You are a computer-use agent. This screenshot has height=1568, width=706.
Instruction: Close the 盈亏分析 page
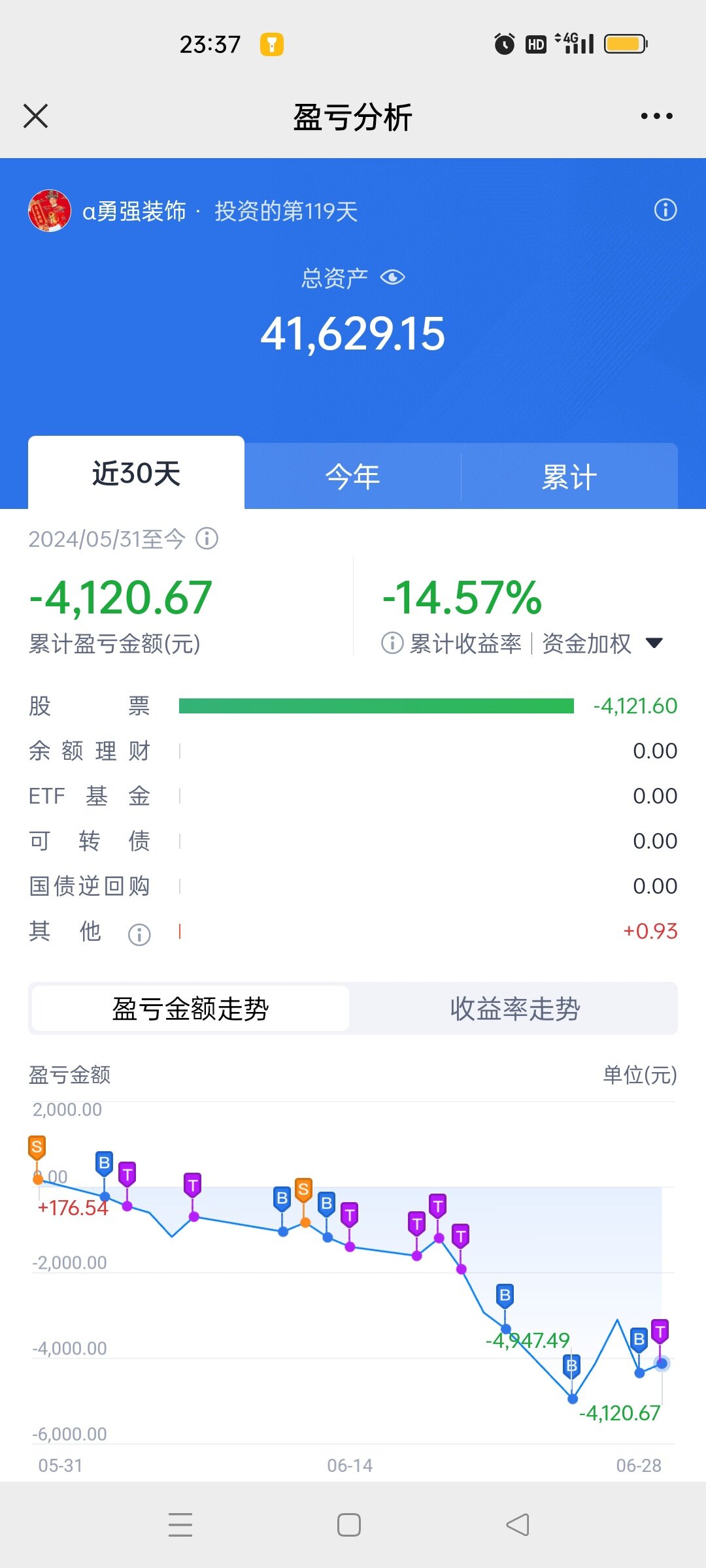36,116
